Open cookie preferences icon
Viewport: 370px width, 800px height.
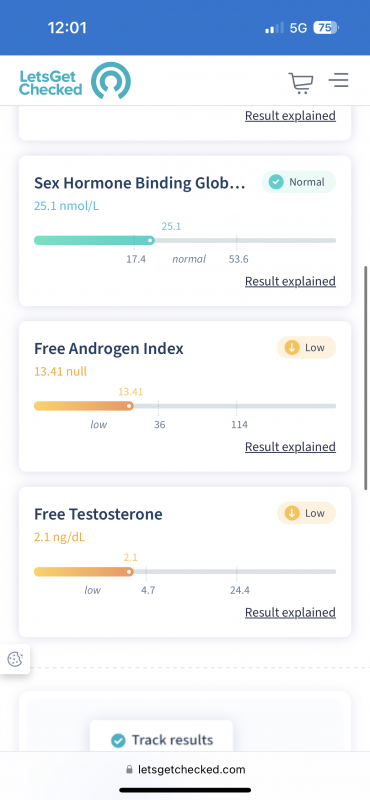(x=15, y=659)
